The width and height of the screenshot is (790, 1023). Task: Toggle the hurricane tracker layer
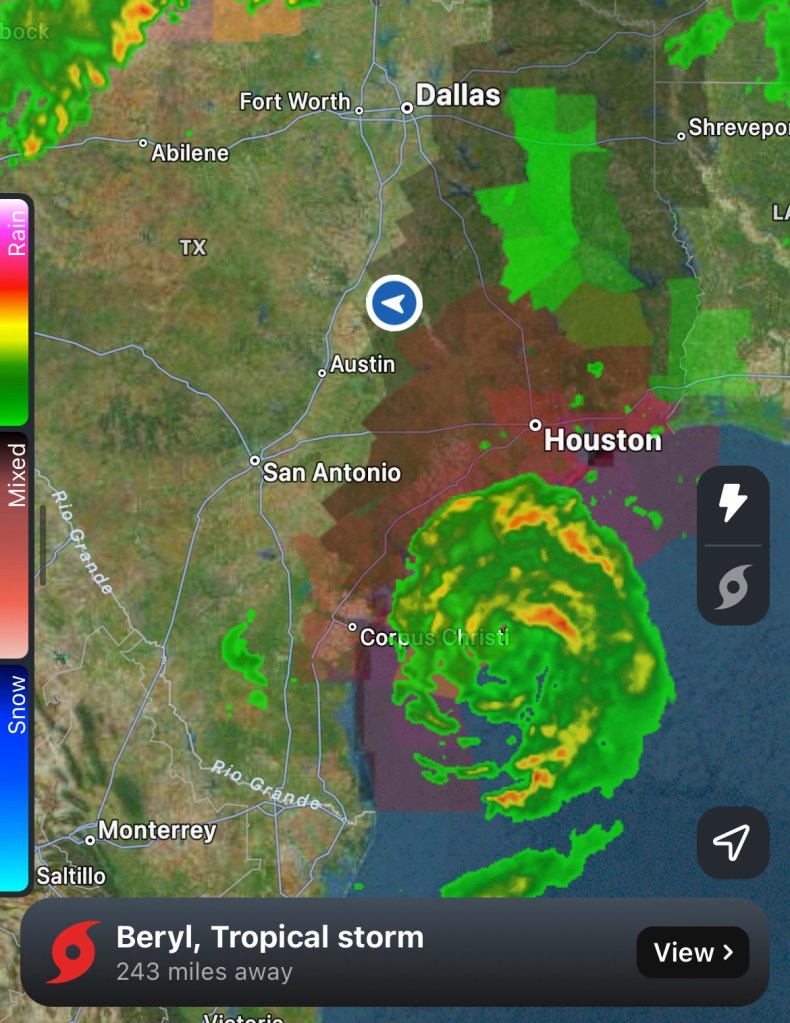733,586
